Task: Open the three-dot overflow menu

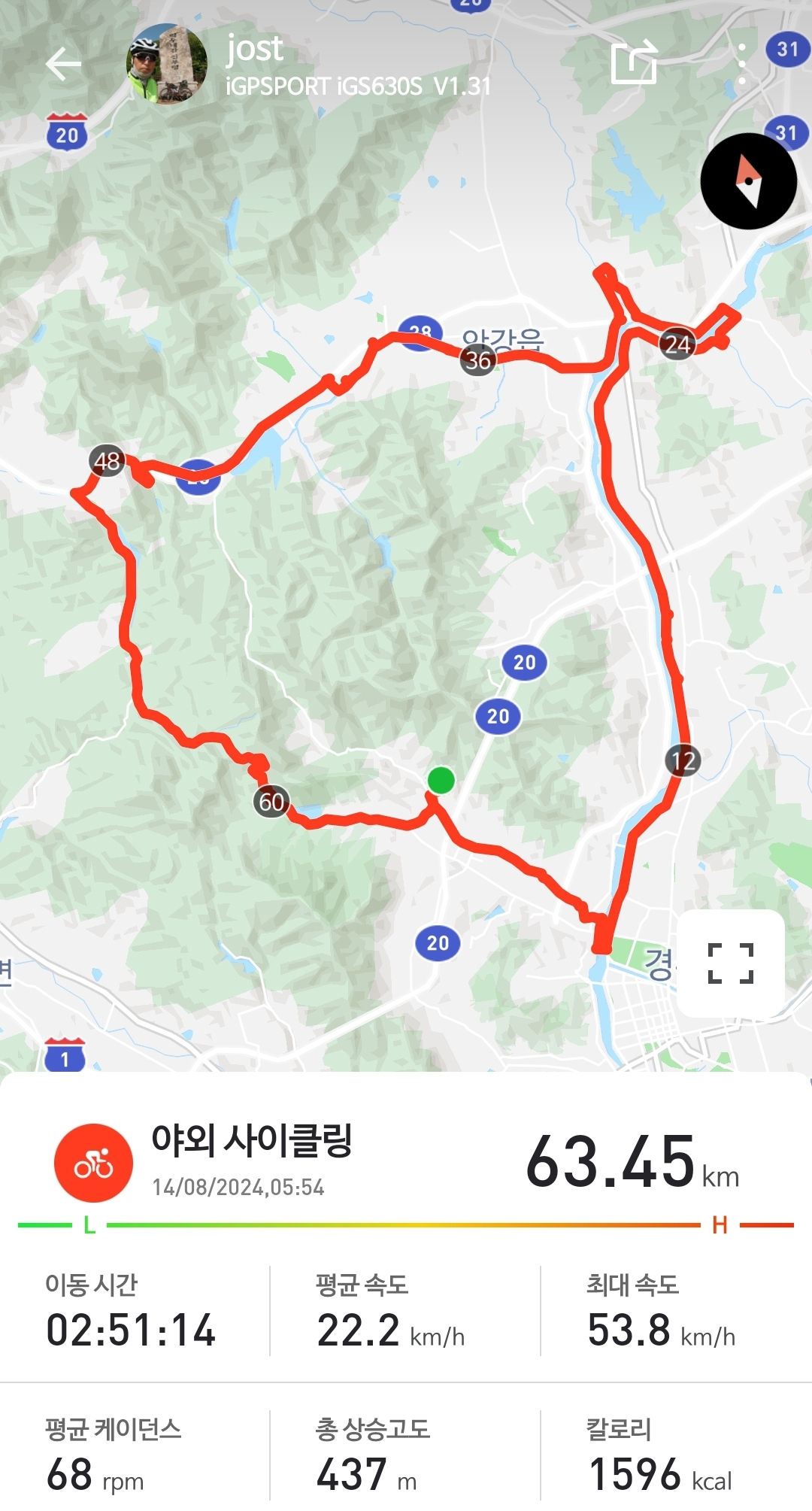Action: 741,64
